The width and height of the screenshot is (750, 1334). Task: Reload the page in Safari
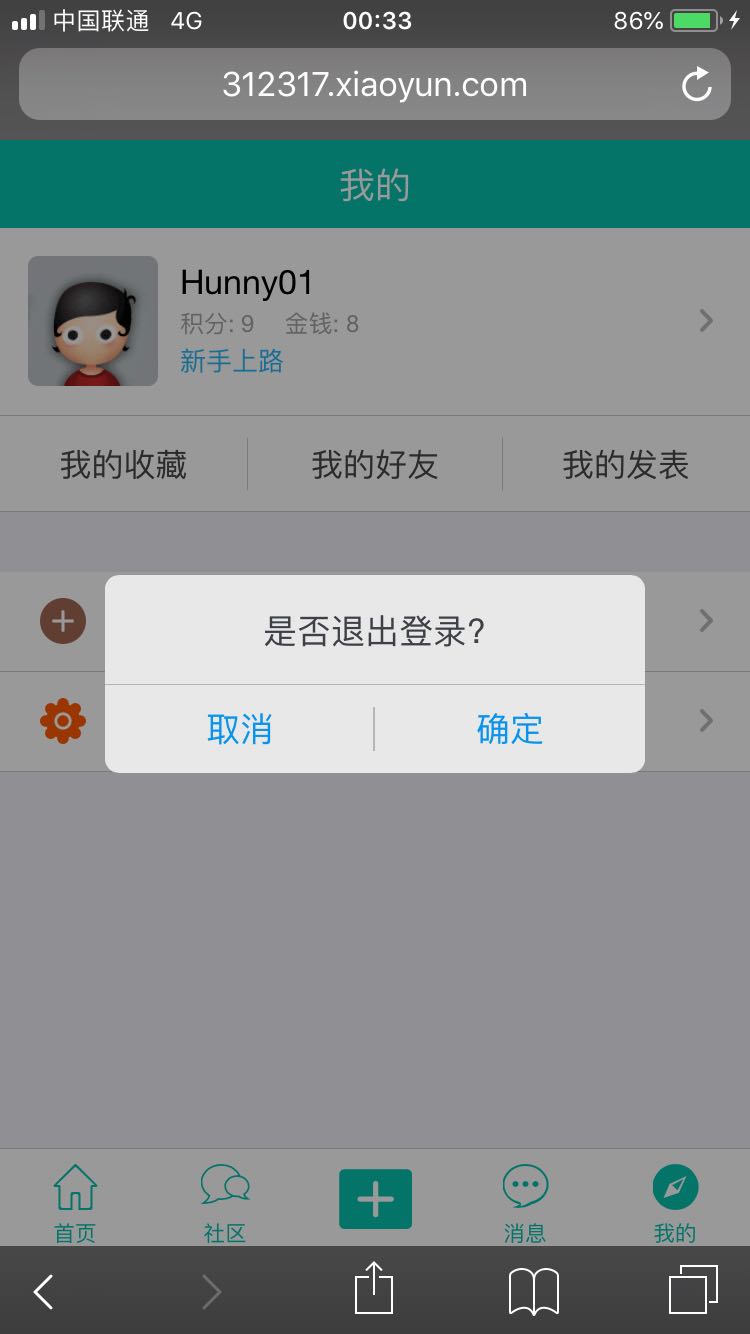click(697, 85)
